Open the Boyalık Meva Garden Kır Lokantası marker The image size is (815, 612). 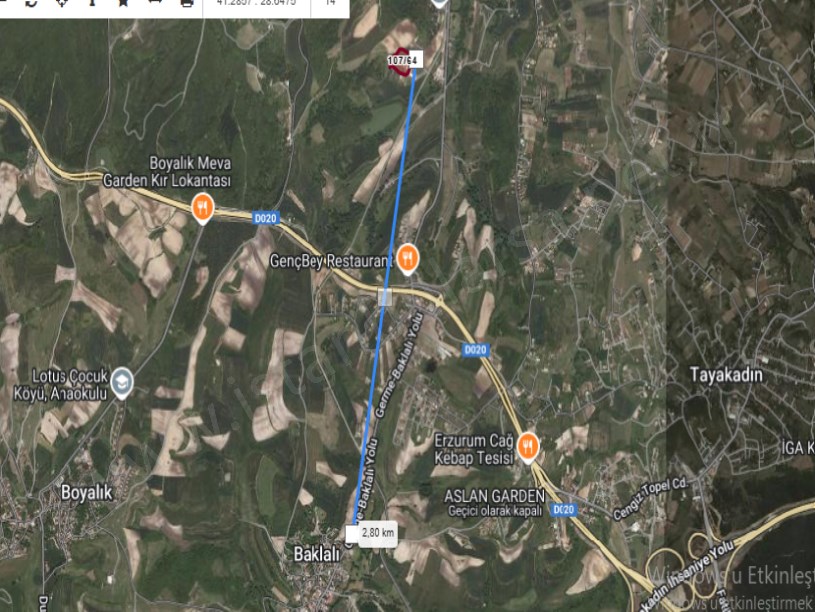203,208
